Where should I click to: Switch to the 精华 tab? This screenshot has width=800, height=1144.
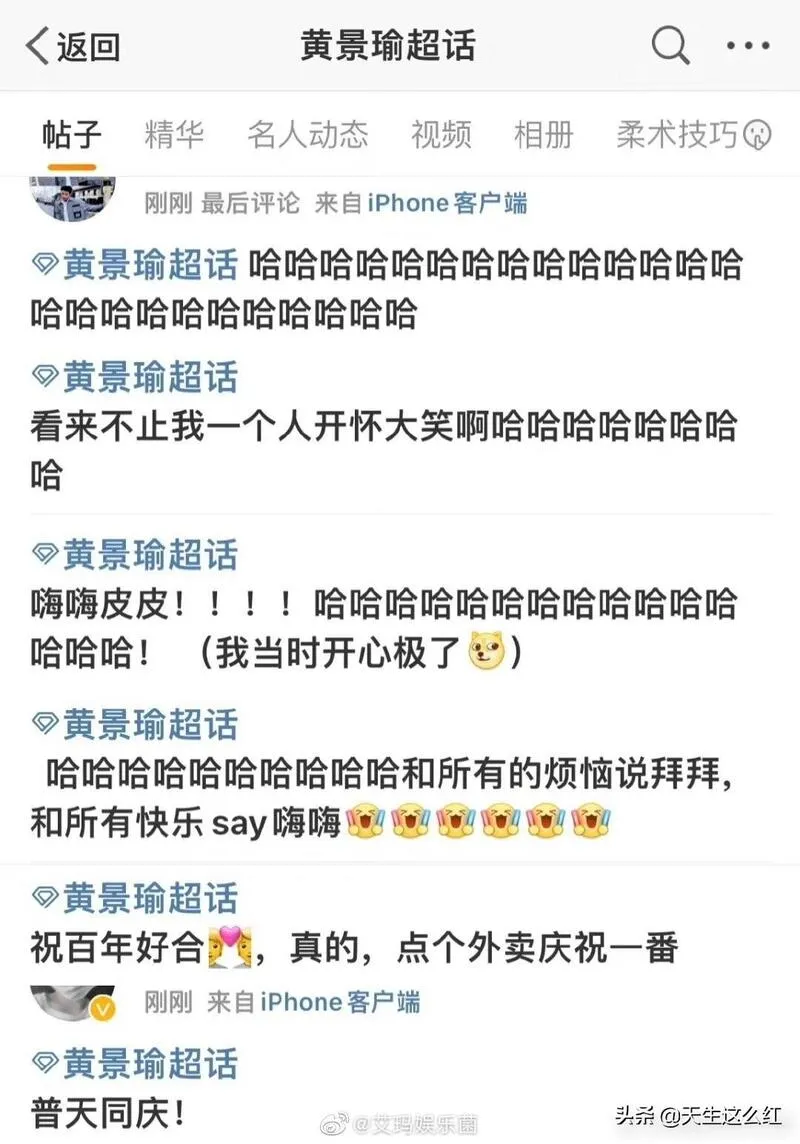click(x=174, y=134)
